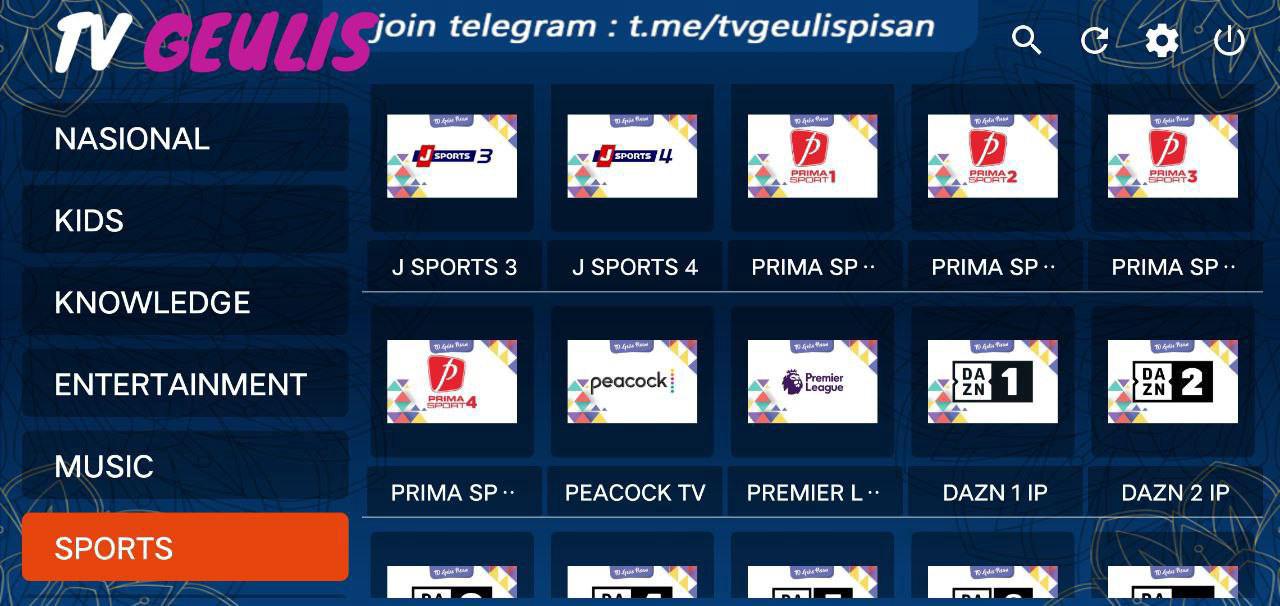Image resolution: width=1280 pixels, height=606 pixels.
Task: Tap the SPORTS category
Action: point(185,548)
